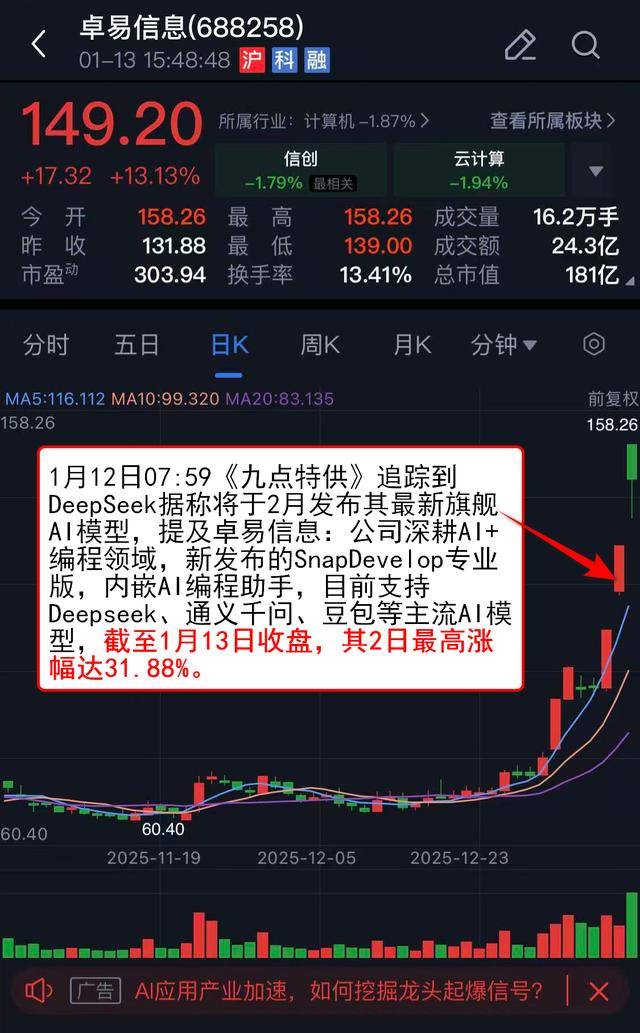Change the 前复权 price adjustment option
This screenshot has width=640, height=1033.
pyautogui.click(x=612, y=398)
